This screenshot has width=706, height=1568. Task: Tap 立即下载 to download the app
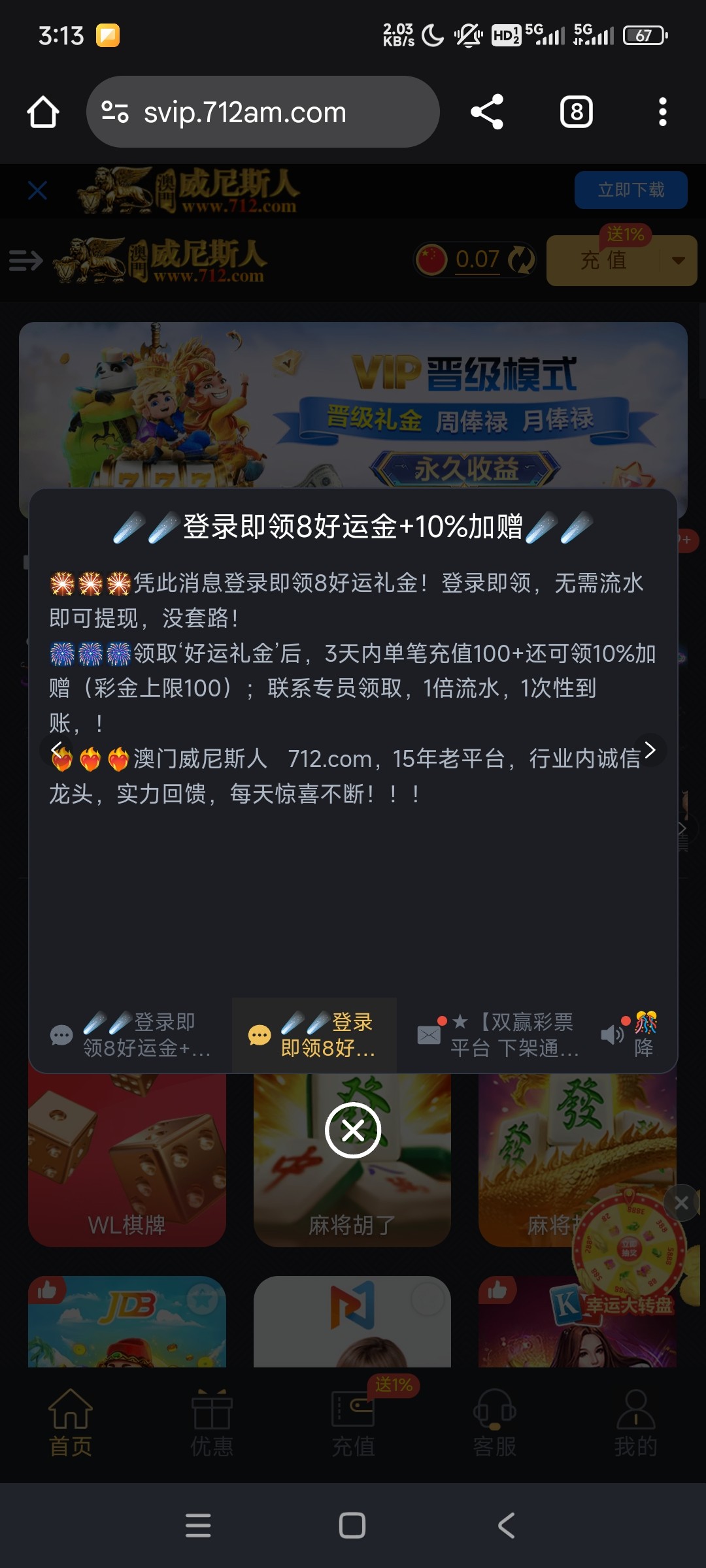click(x=630, y=190)
